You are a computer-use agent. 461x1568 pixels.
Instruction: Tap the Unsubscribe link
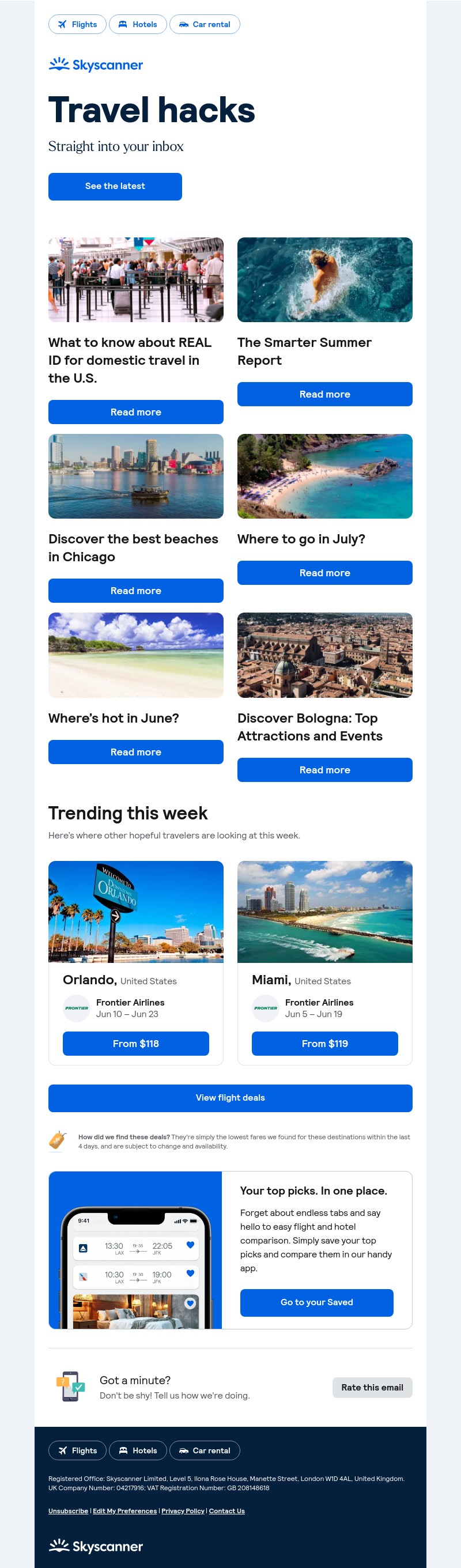68,1511
